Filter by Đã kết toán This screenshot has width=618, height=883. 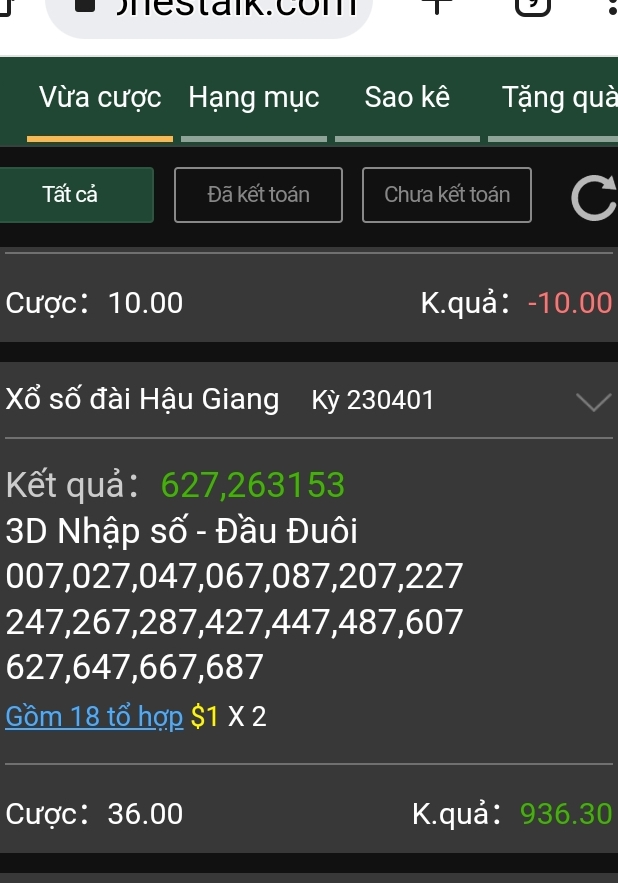[x=258, y=195]
